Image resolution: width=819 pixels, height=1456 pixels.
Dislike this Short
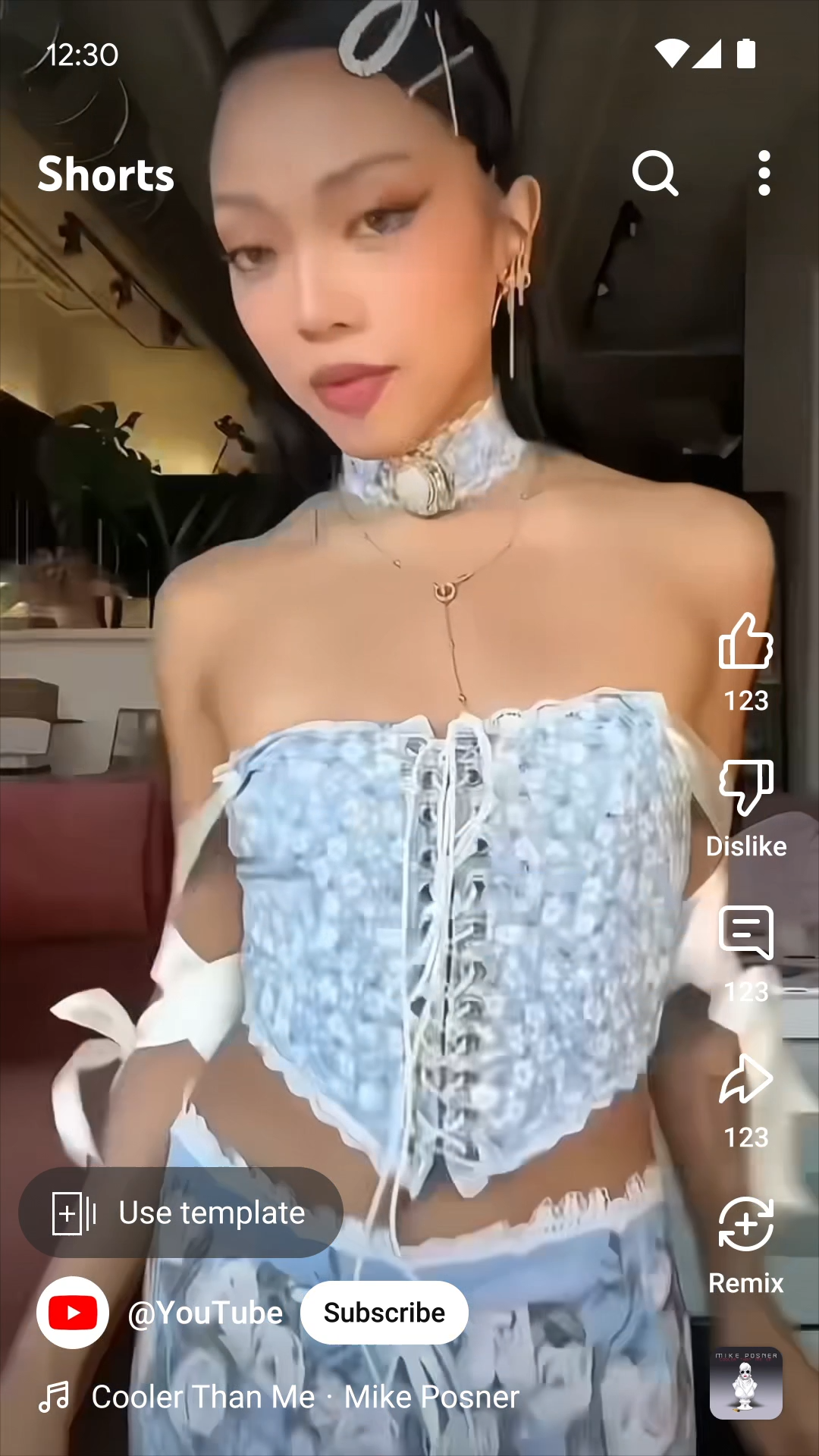click(745, 789)
